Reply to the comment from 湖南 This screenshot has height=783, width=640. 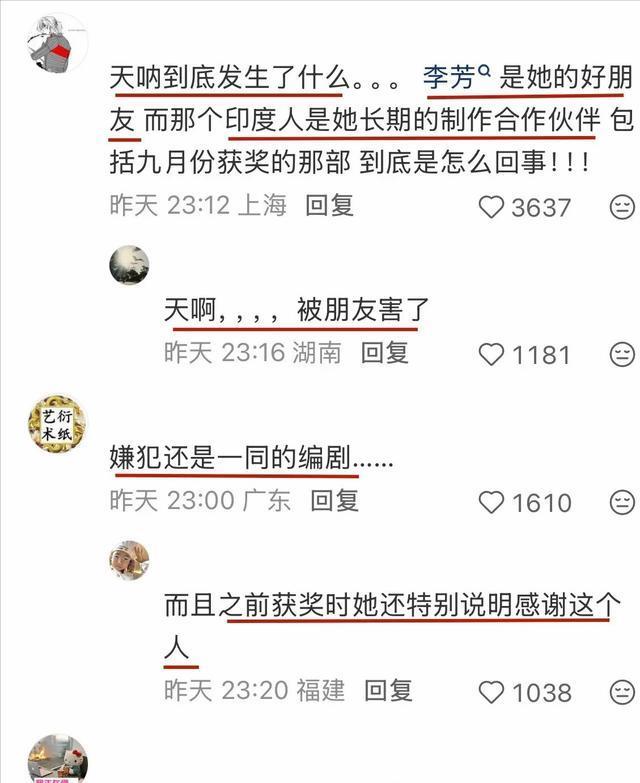click(x=385, y=352)
